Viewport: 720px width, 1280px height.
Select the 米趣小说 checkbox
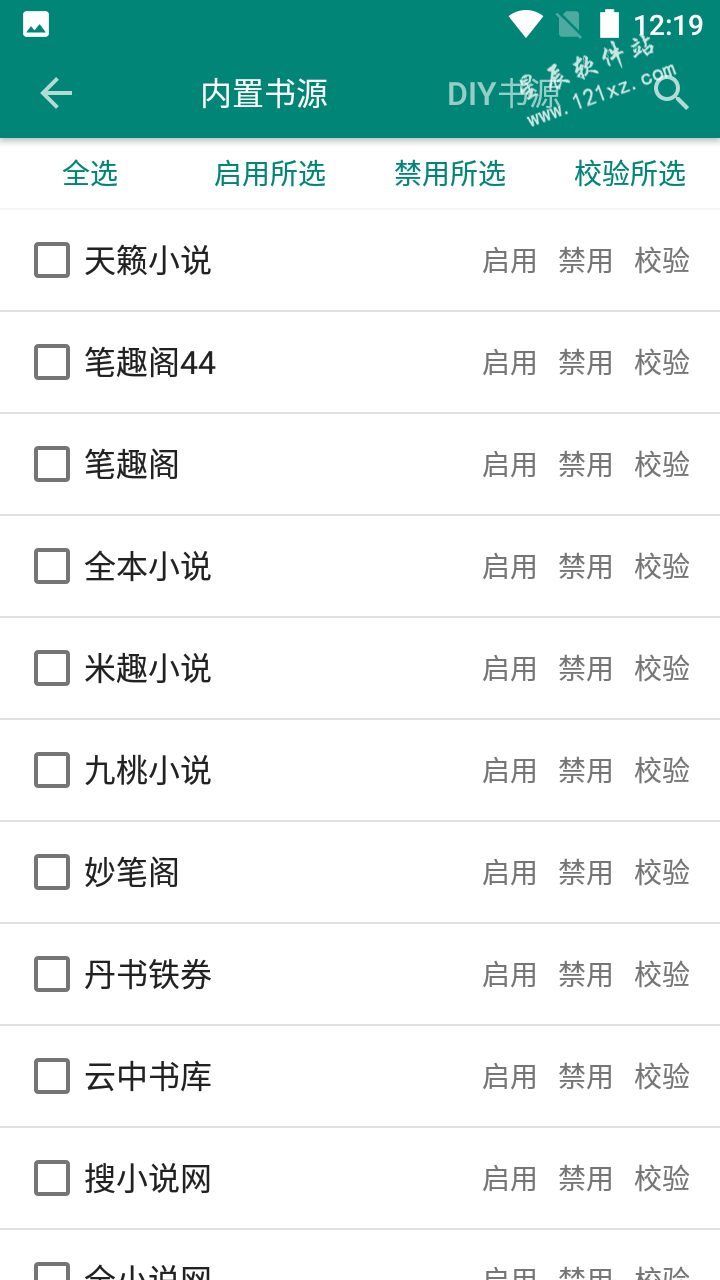(x=52, y=669)
